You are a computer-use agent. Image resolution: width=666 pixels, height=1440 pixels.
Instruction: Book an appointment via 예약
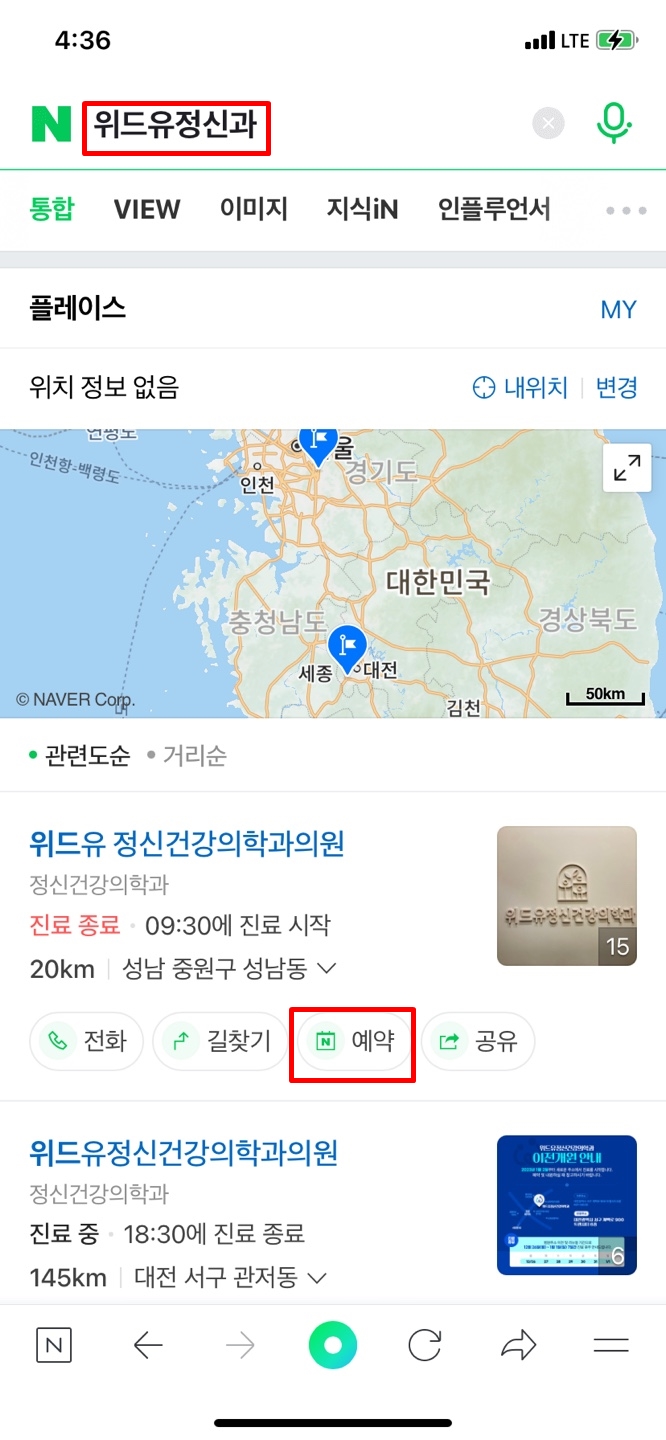(355, 1042)
